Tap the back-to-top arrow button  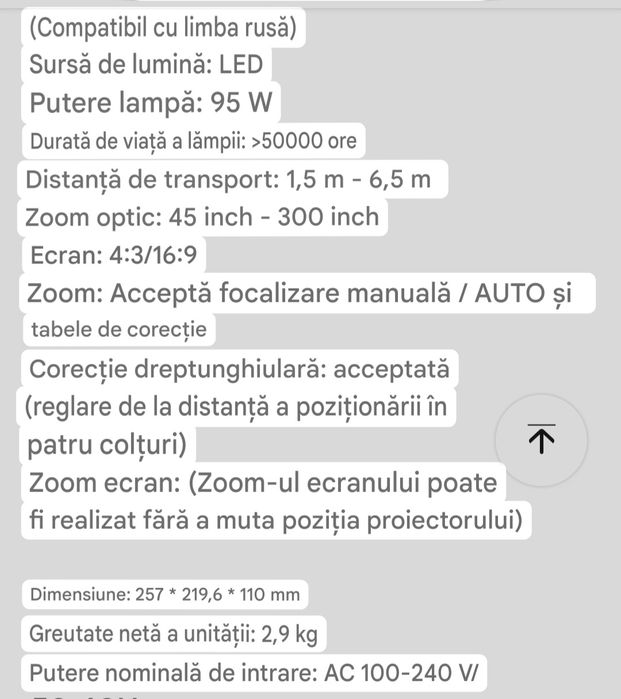541,440
